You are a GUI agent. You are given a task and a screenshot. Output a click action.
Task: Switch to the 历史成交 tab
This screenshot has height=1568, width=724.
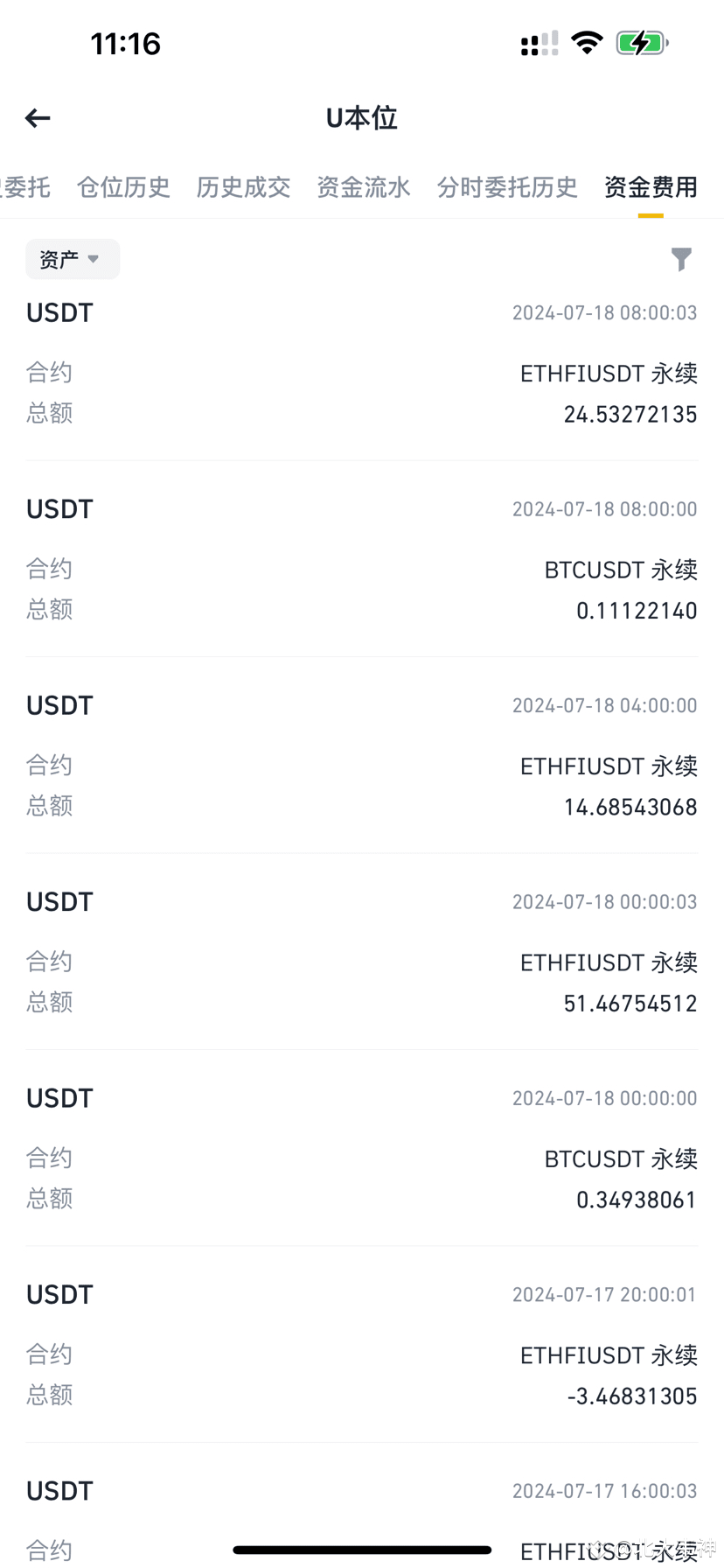[243, 187]
